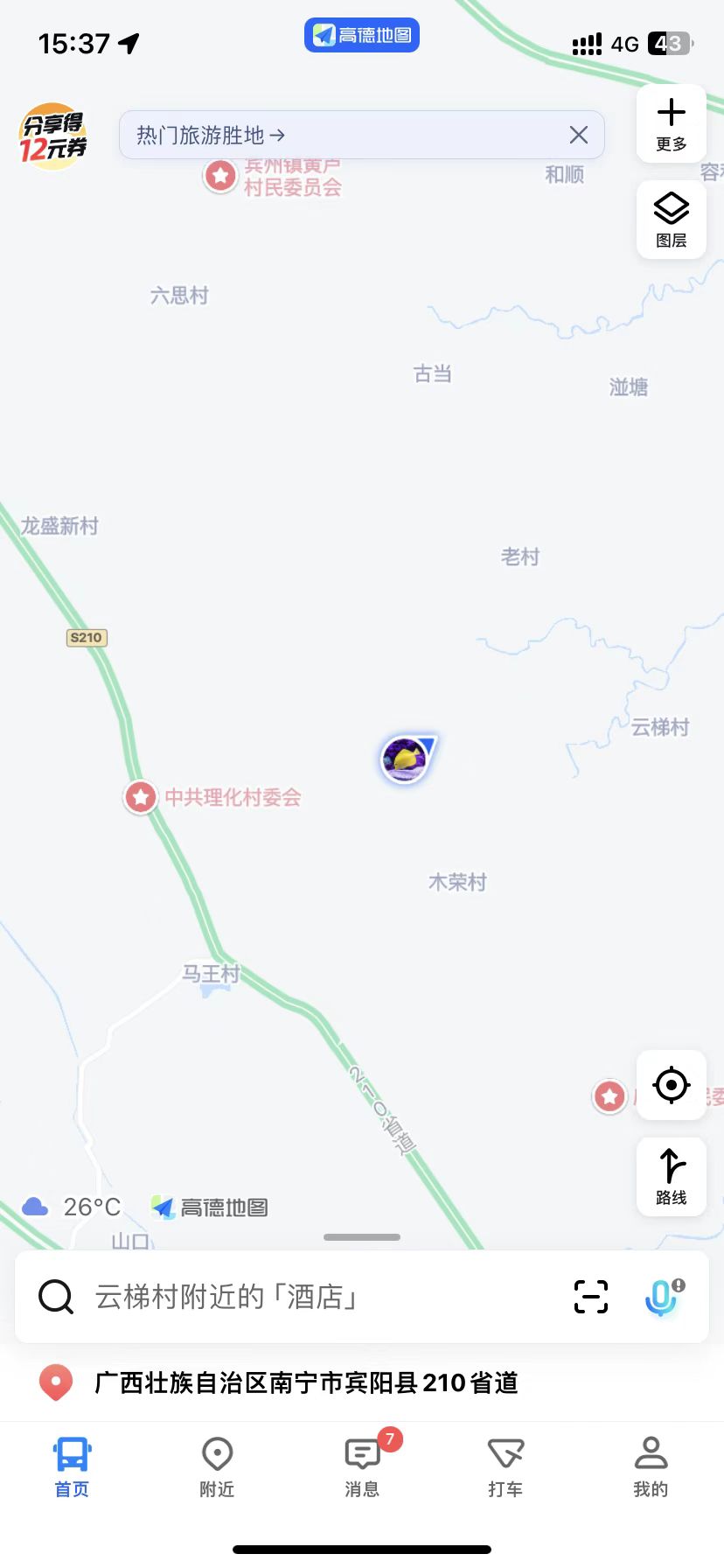Viewport: 724px width, 1568px height.
Task: Check the 26°C weather indicator
Action: 72,1207
